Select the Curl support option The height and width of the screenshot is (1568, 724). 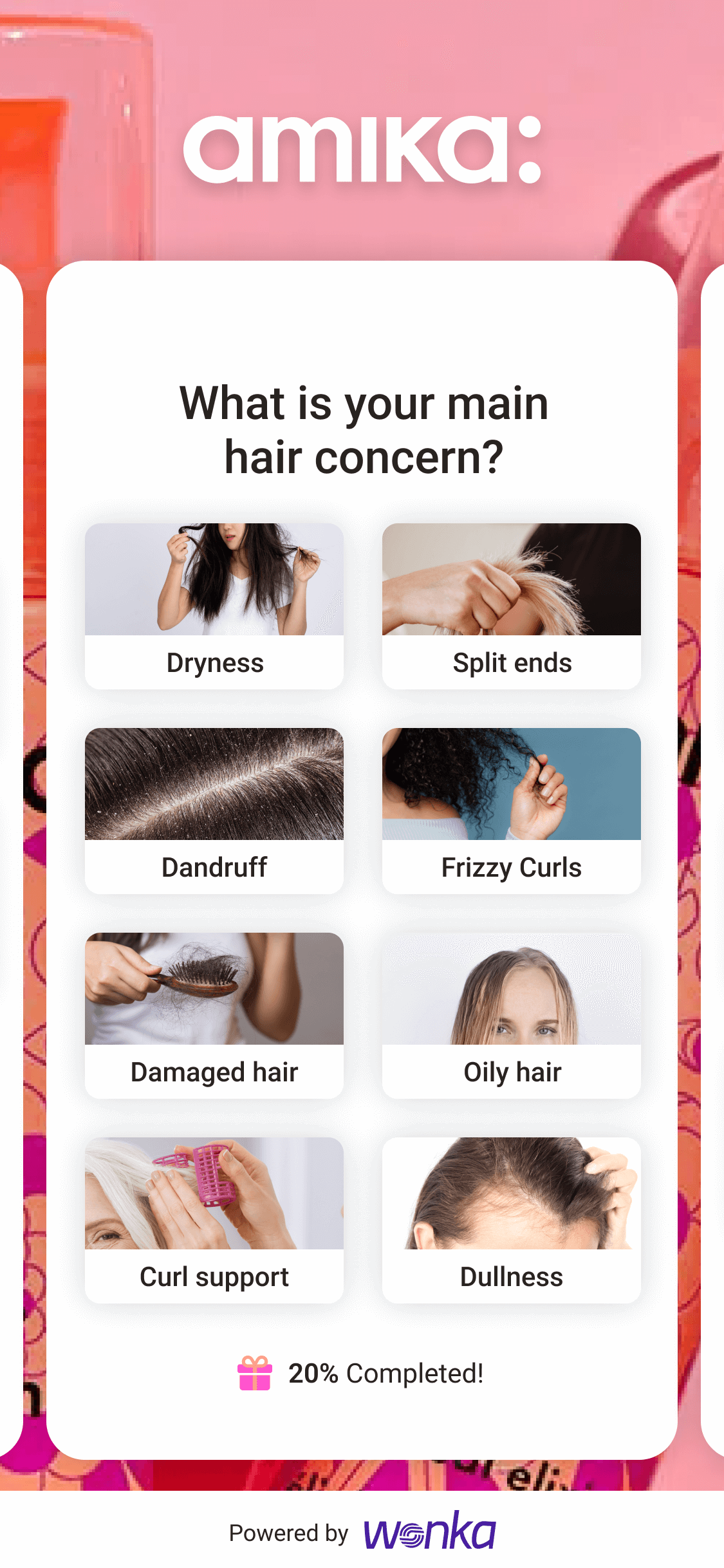214,1220
